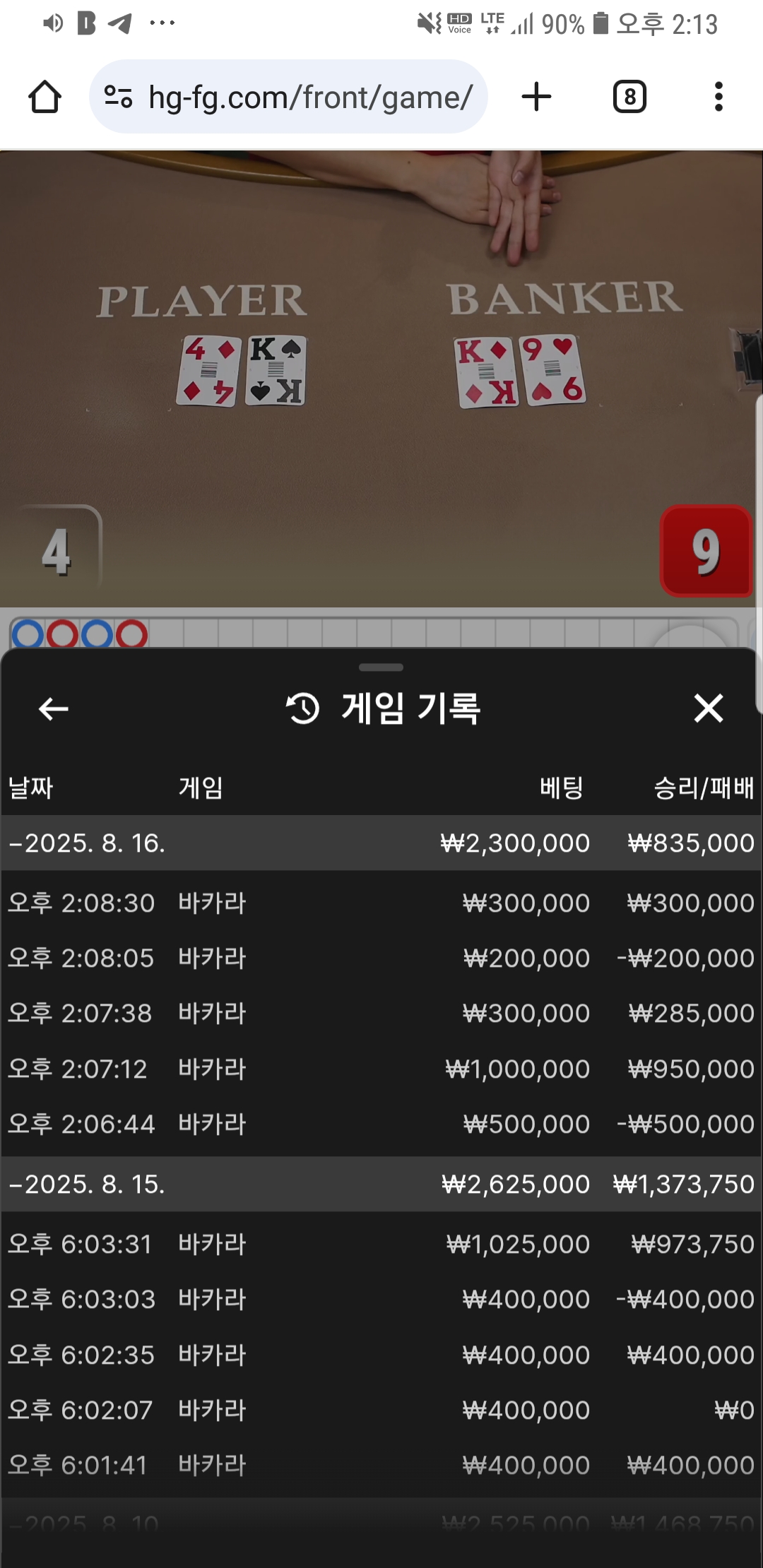This screenshot has width=763, height=1568.
Task: Open the 오후 6:01:41 바카라 record
Action: pyautogui.click(x=381, y=1465)
